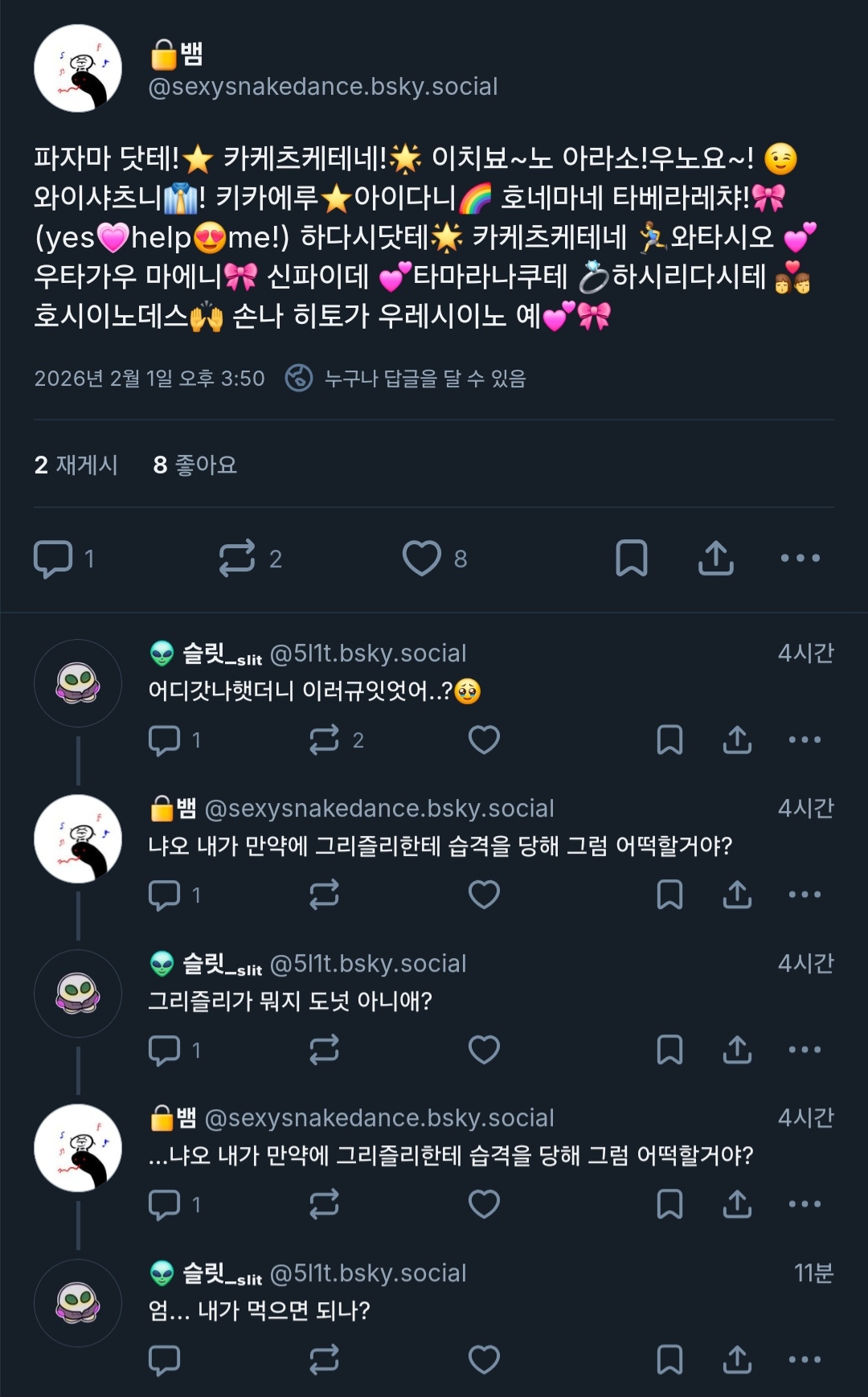Open overflow menu on "엄... 내가 먹으면 되나?"
The image size is (868, 1397).
point(805,1359)
